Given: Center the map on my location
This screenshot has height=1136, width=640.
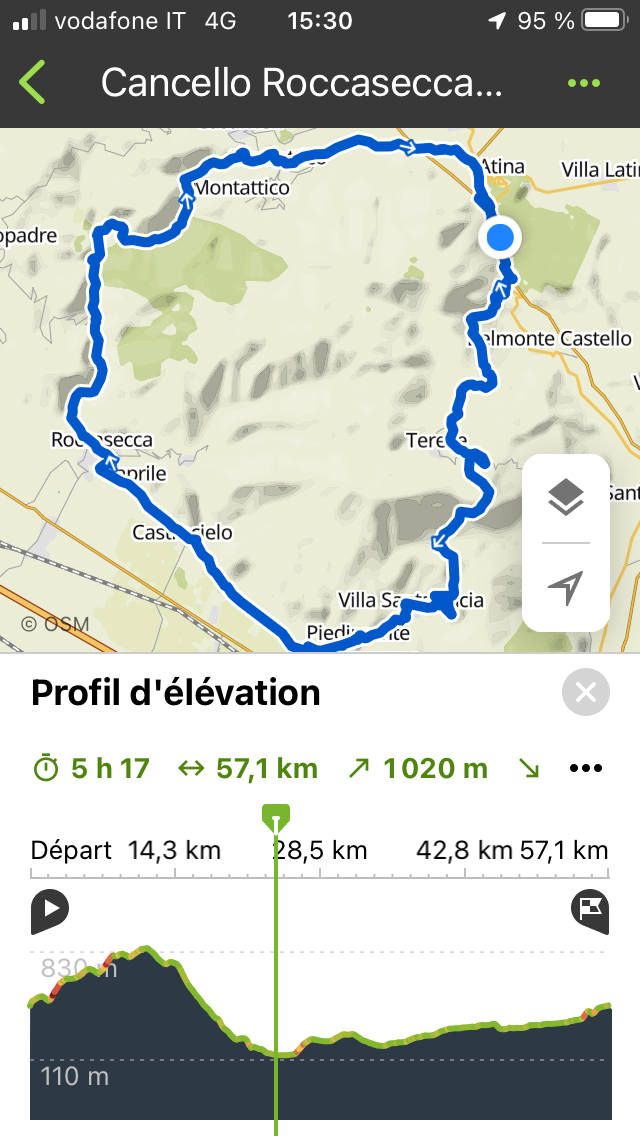Looking at the screenshot, I should [x=565, y=588].
